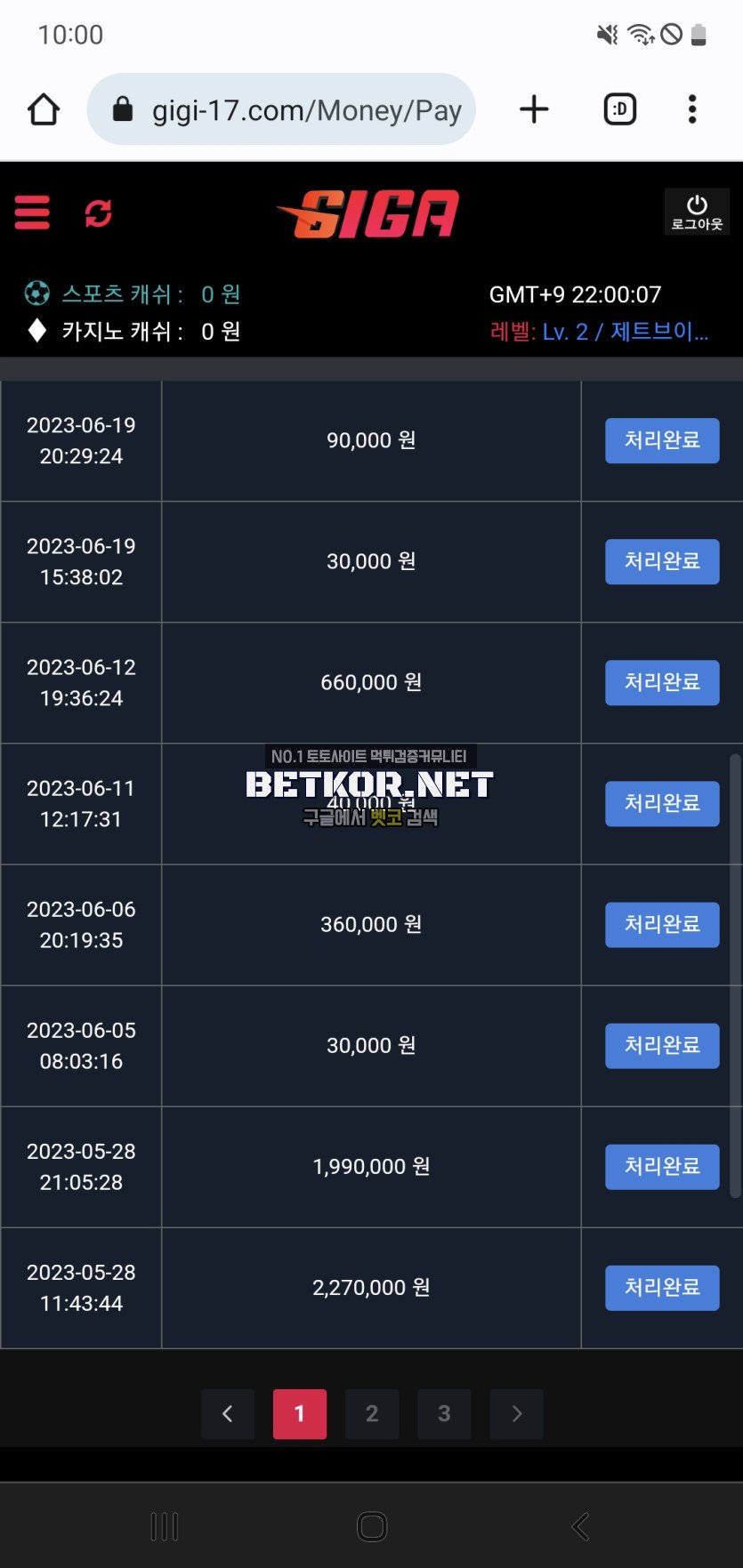Image resolution: width=743 pixels, height=1568 pixels.
Task: Tap the red refresh icon
Action: coord(98,213)
